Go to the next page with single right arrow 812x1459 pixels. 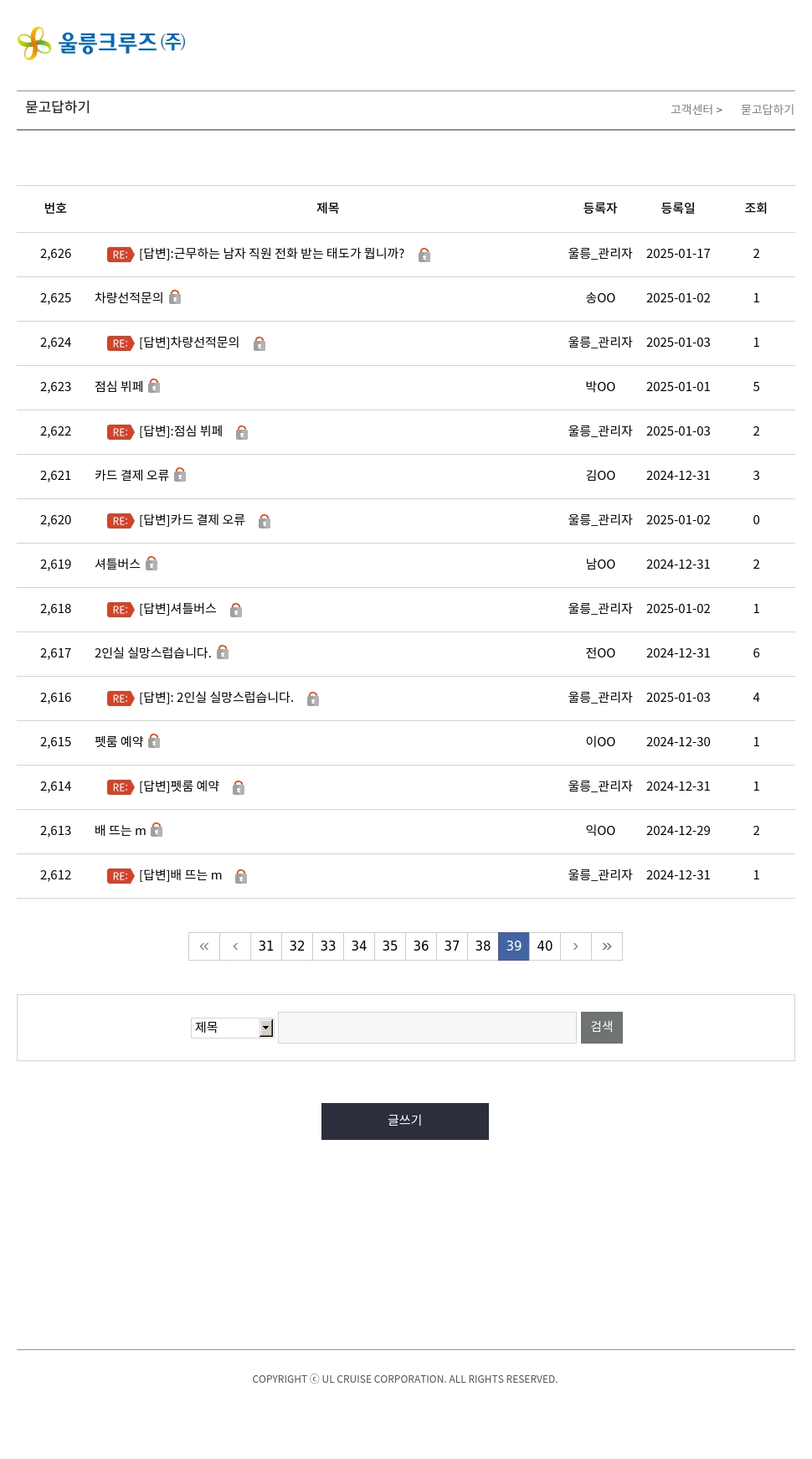coord(576,946)
